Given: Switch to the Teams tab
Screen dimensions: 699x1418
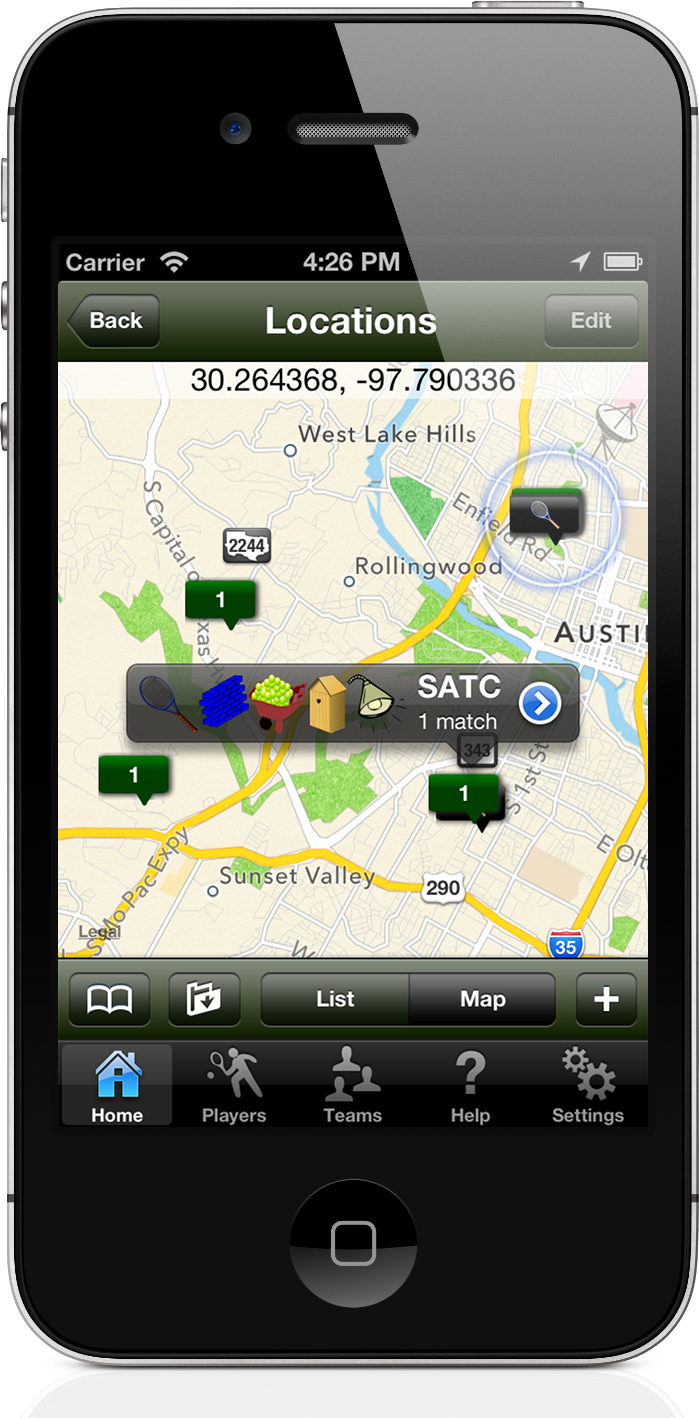Looking at the screenshot, I should point(352,1085).
